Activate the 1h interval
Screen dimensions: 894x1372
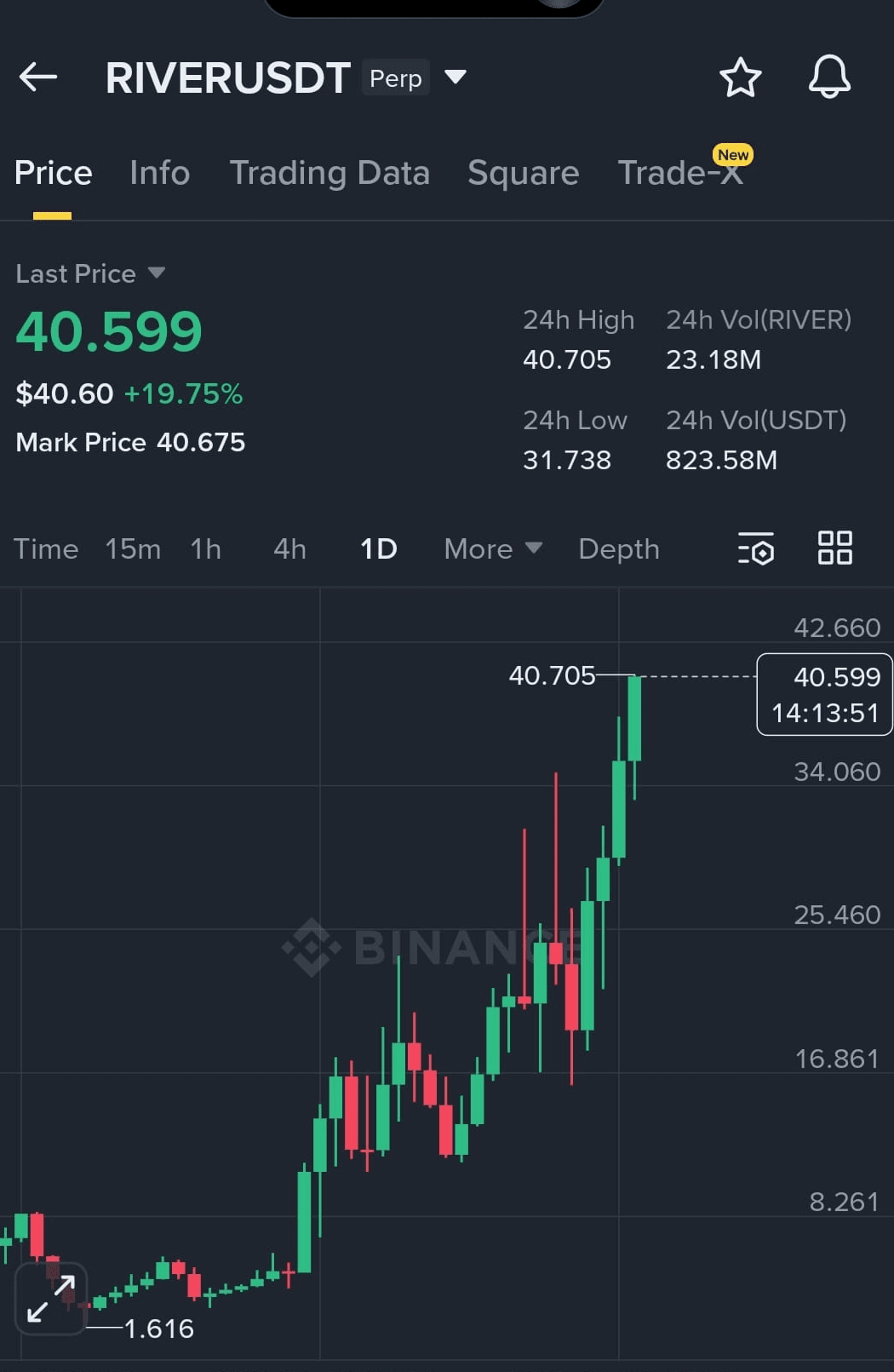(205, 549)
